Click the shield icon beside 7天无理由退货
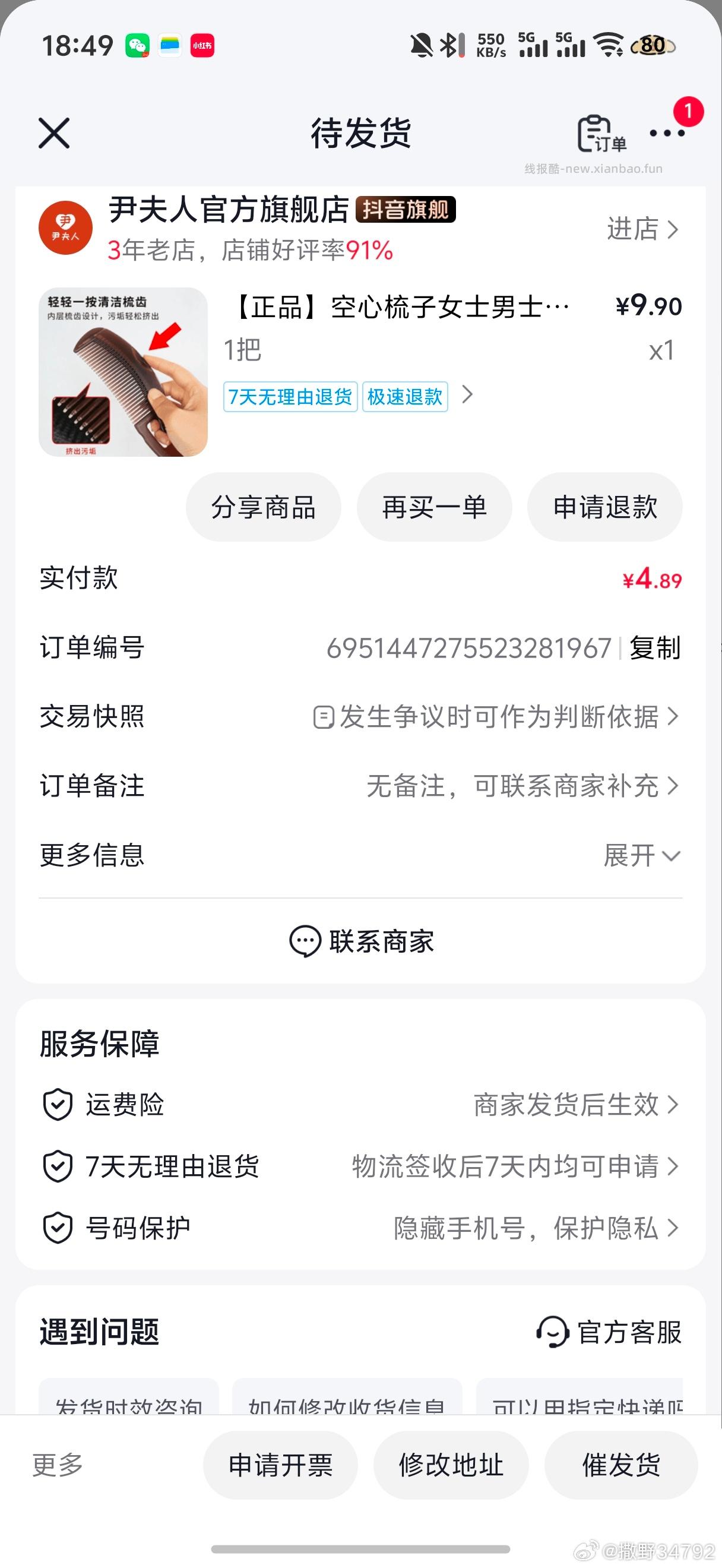This screenshot has height=1568, width=722. (x=58, y=1166)
